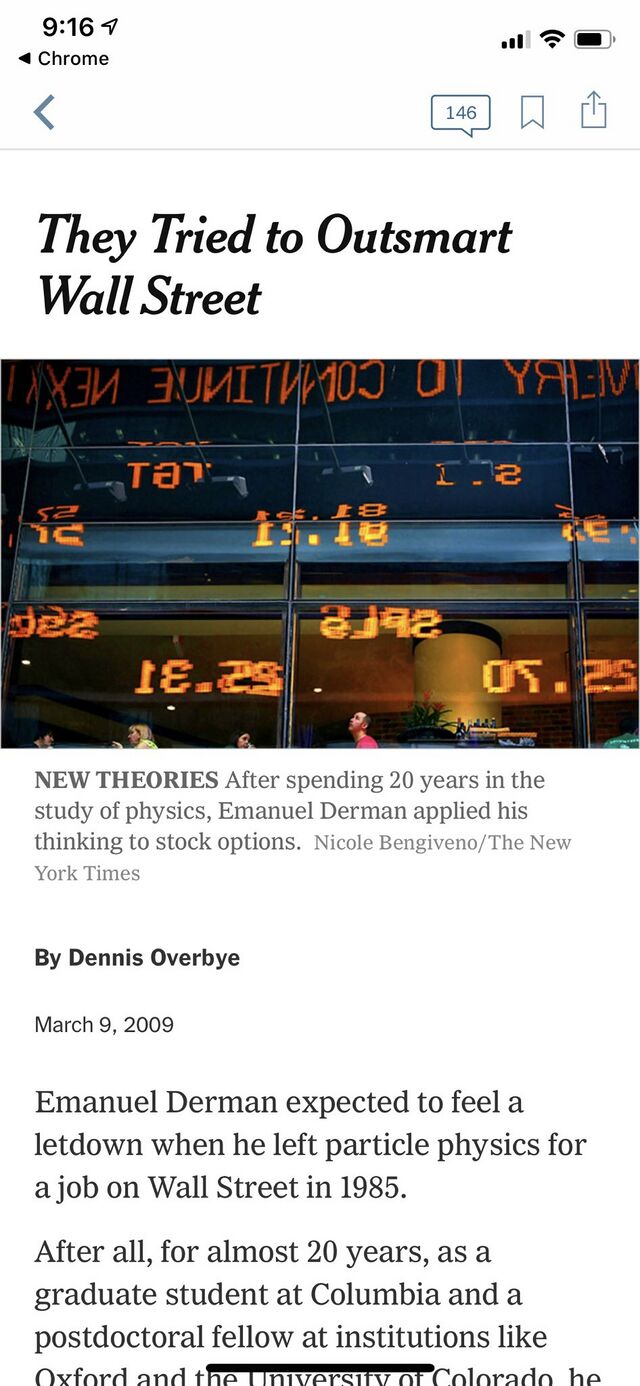Open the 146 comments
The height and width of the screenshot is (1386, 640).
[460, 113]
